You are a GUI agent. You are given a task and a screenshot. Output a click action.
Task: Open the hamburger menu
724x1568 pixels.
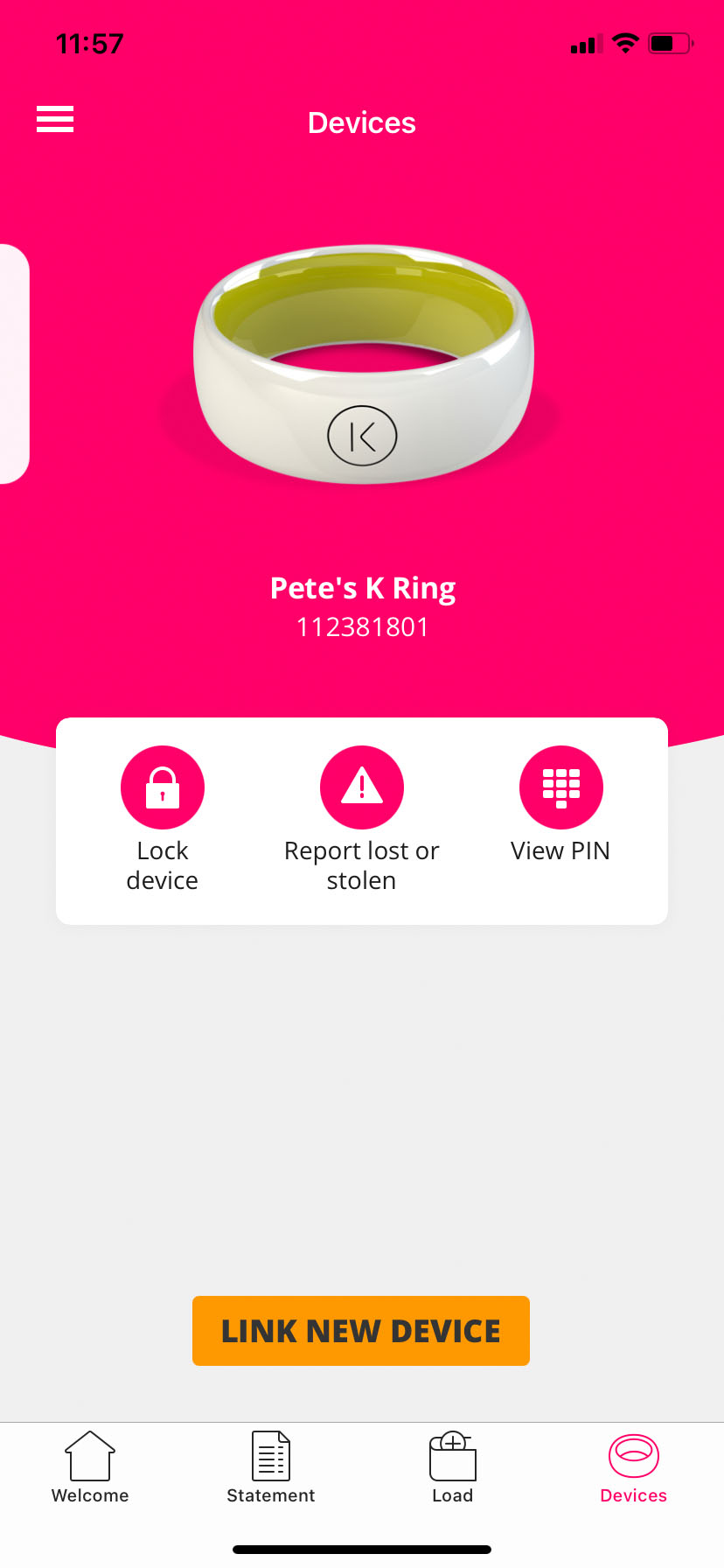(54, 119)
